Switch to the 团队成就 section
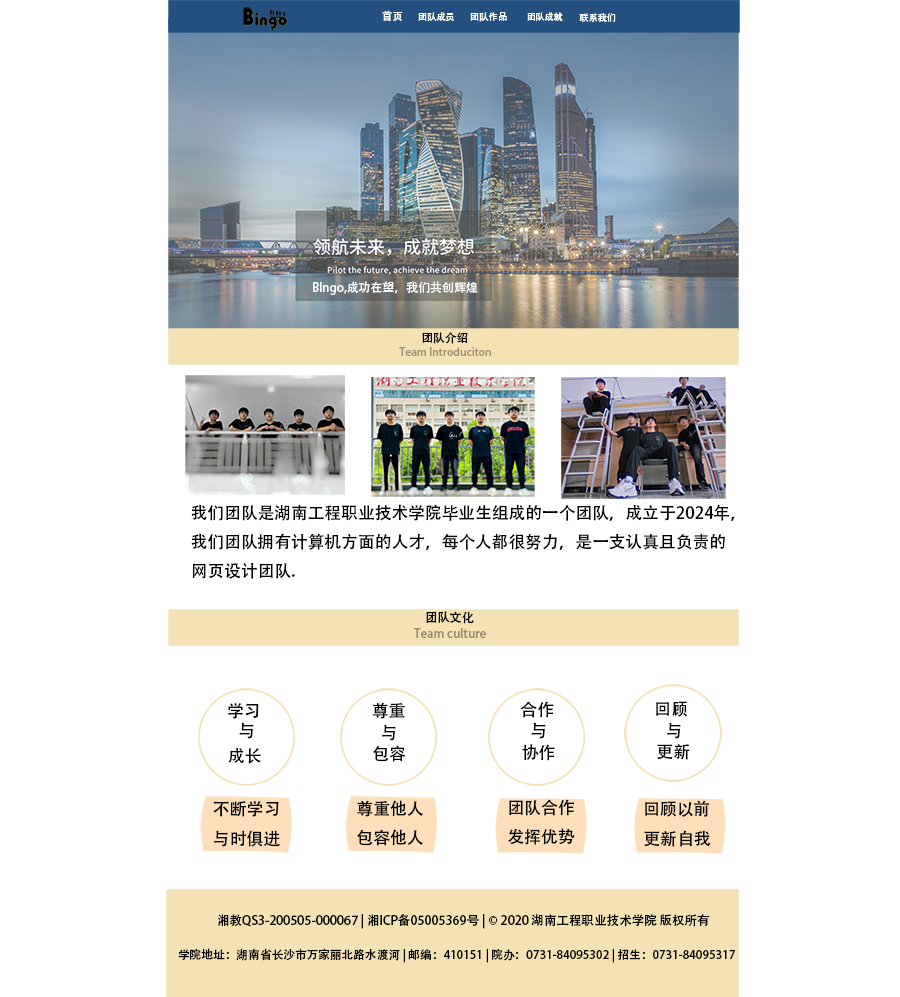Viewport: 900px width, 997px height. click(545, 17)
